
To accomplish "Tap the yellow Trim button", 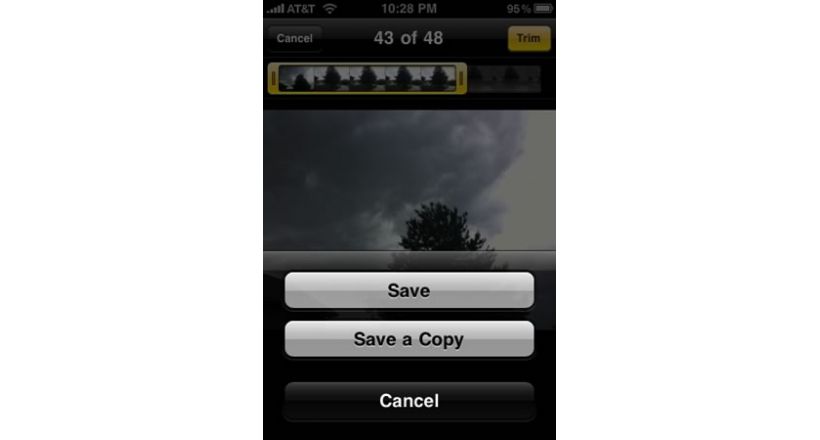I will click(x=528, y=39).
